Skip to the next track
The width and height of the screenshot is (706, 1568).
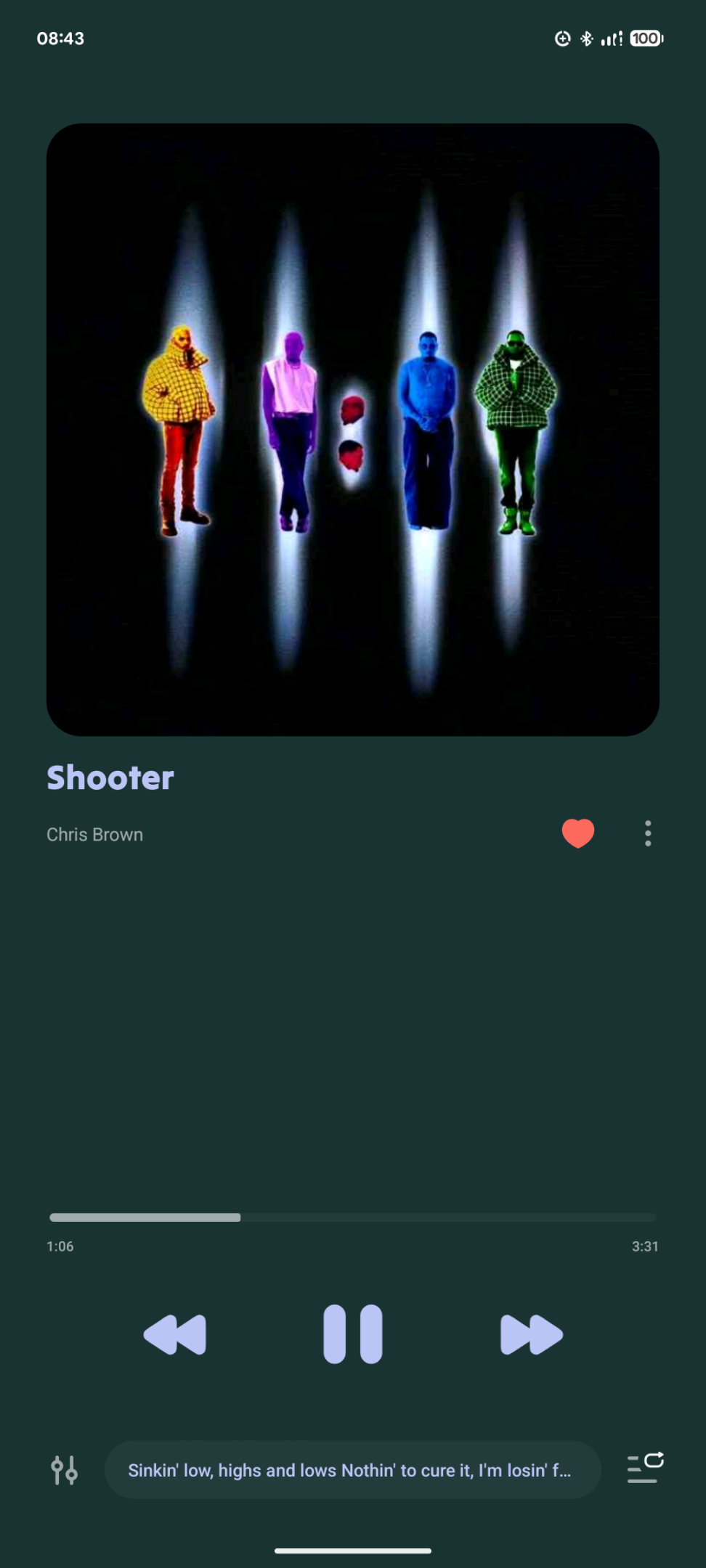pyautogui.click(x=532, y=1334)
